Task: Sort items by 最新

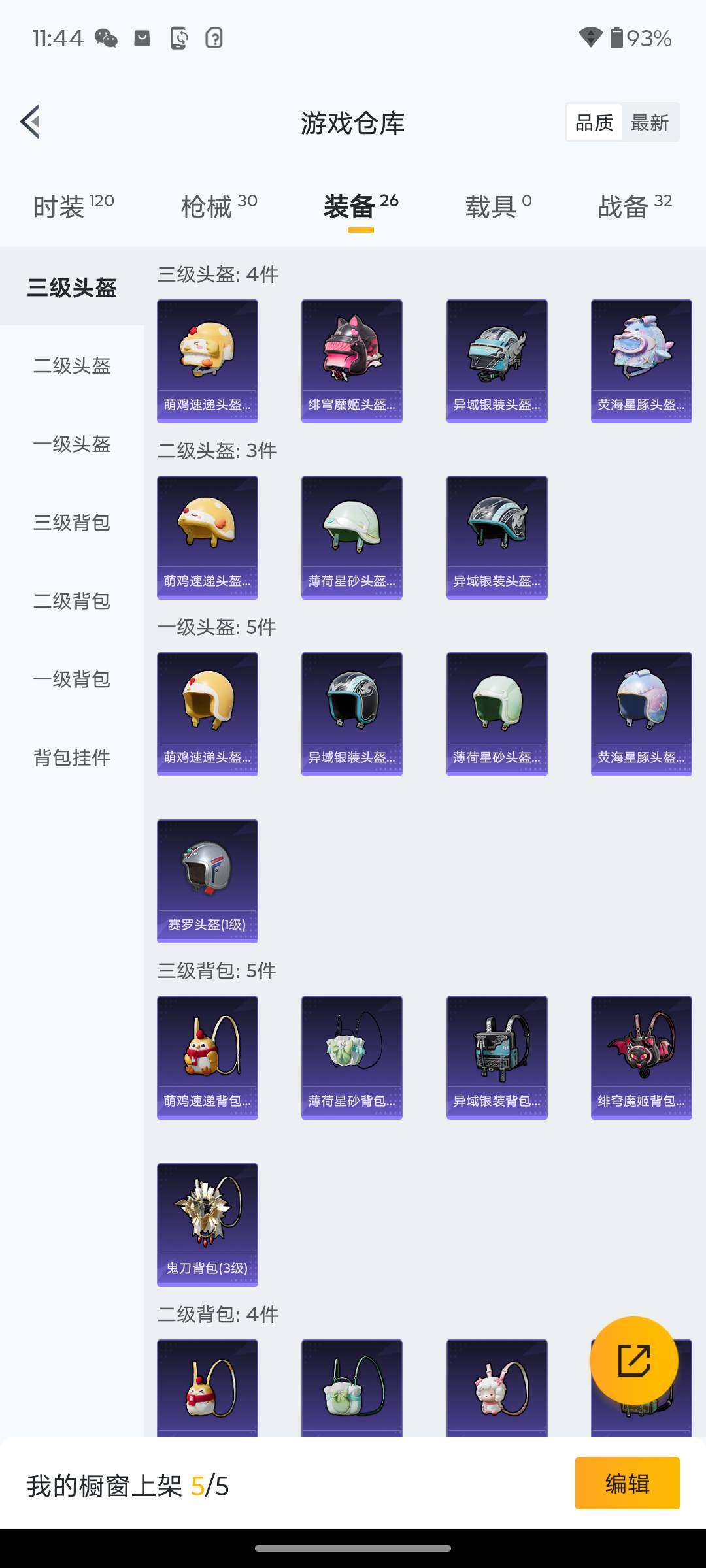Action: [649, 122]
